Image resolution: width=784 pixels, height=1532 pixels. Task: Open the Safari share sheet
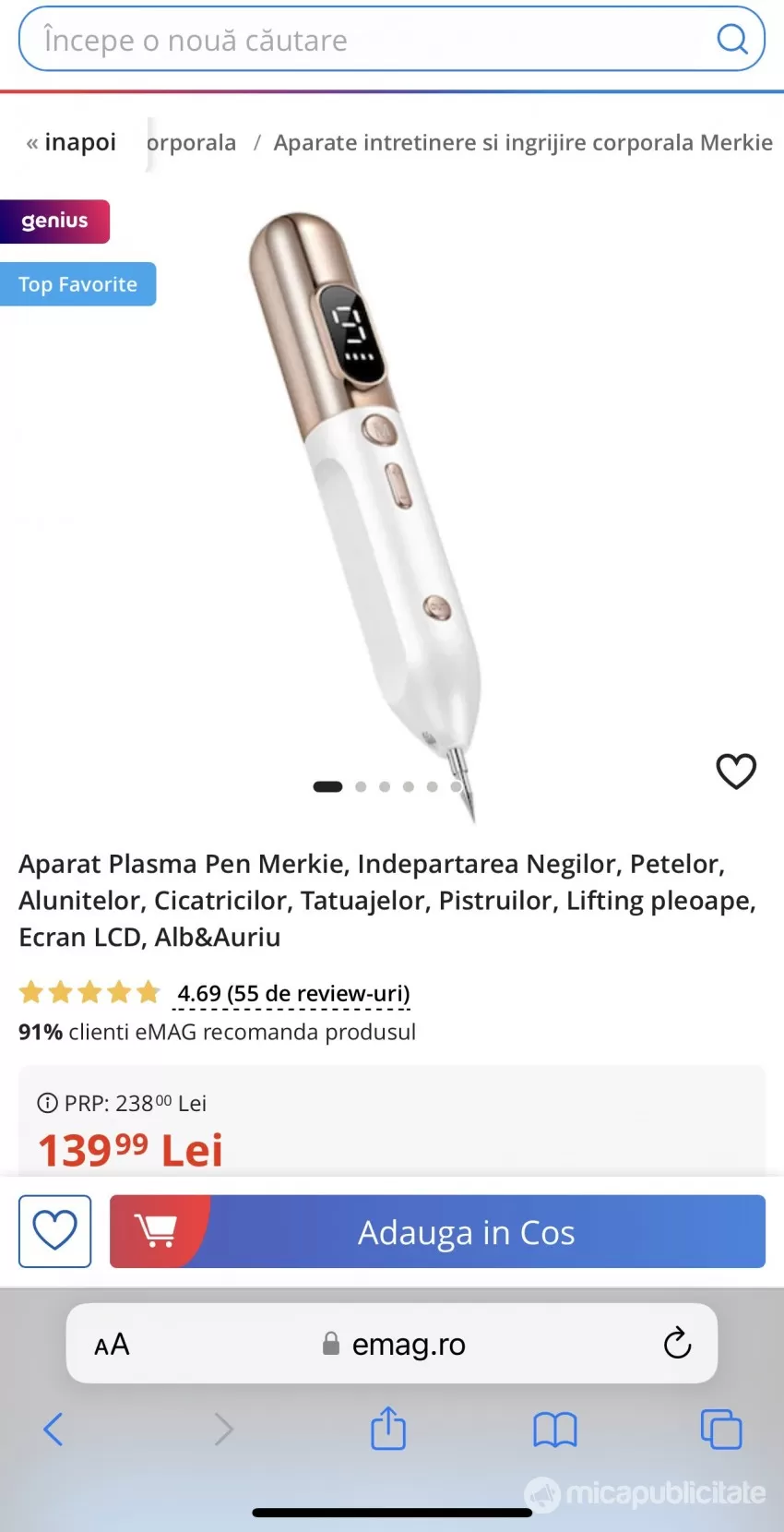[388, 1429]
